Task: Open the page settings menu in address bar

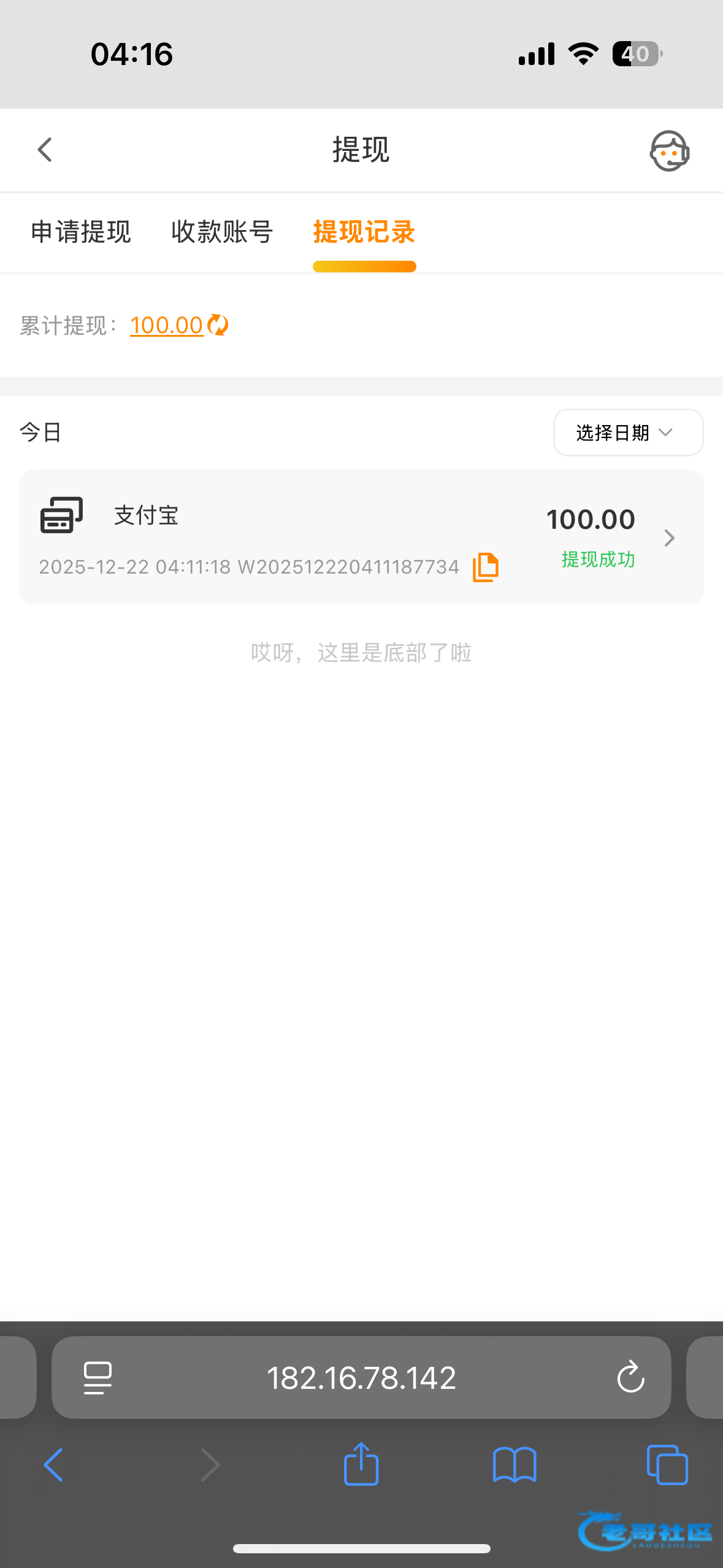Action: 98,1378
